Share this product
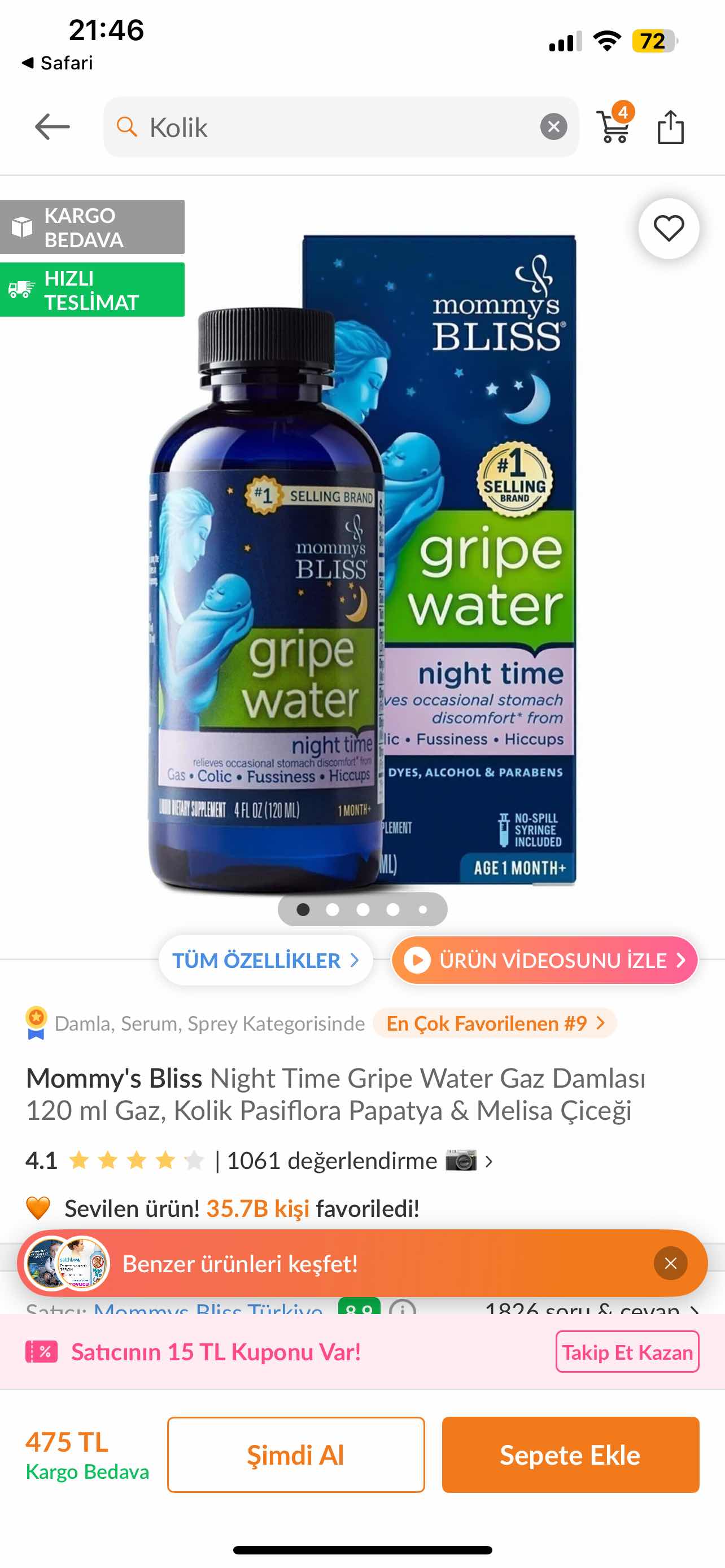Screen dimensions: 725x1568 [670, 127]
